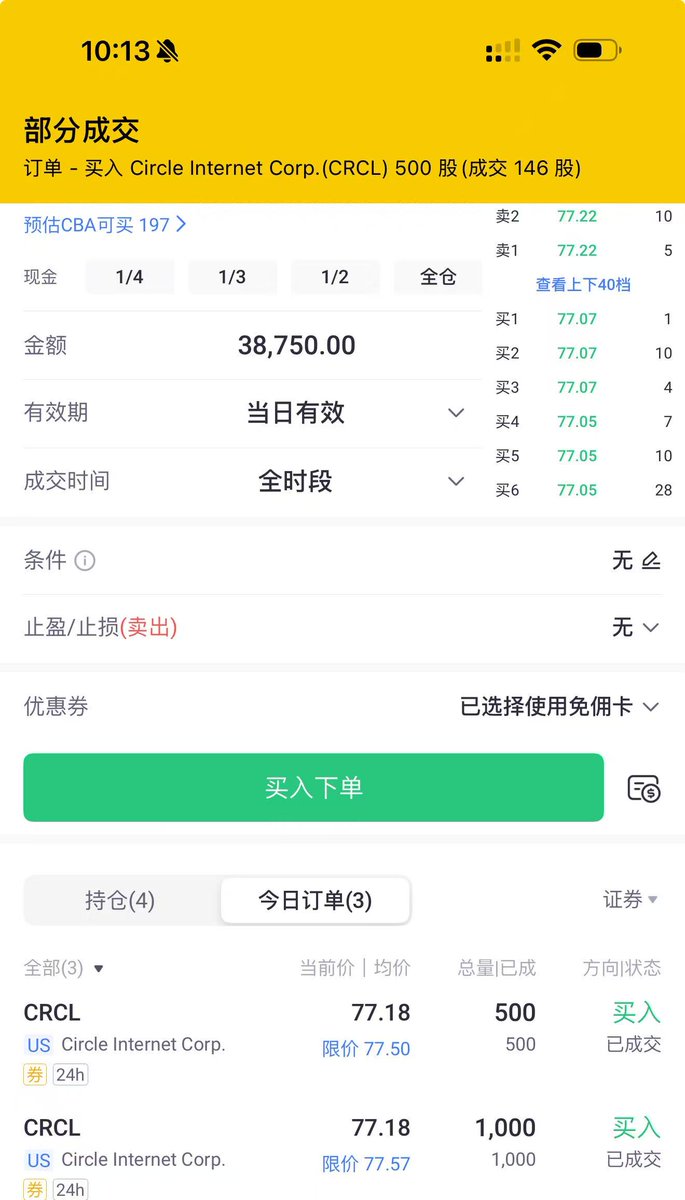Select the 1/4 cash allocation chip

[130, 277]
